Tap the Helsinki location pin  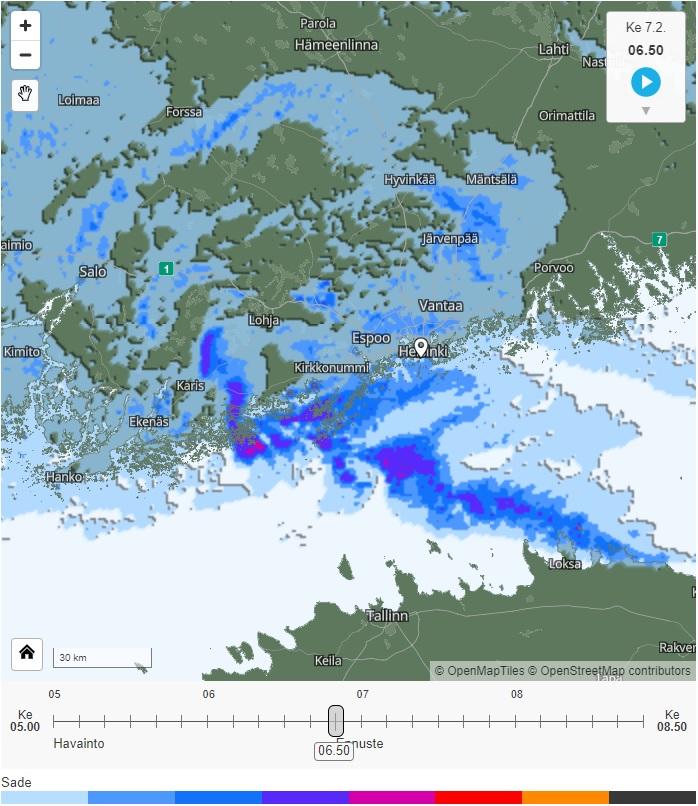[x=421, y=347]
